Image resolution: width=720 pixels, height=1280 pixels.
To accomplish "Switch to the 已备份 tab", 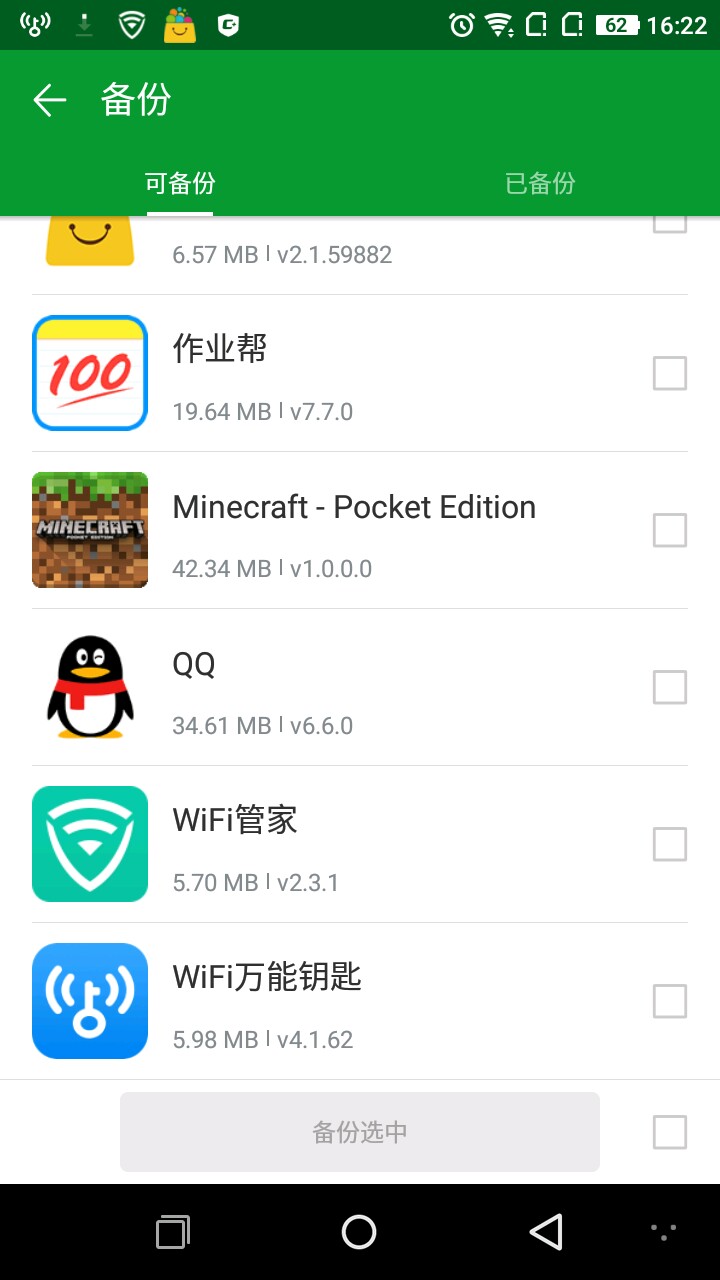I will [x=540, y=183].
